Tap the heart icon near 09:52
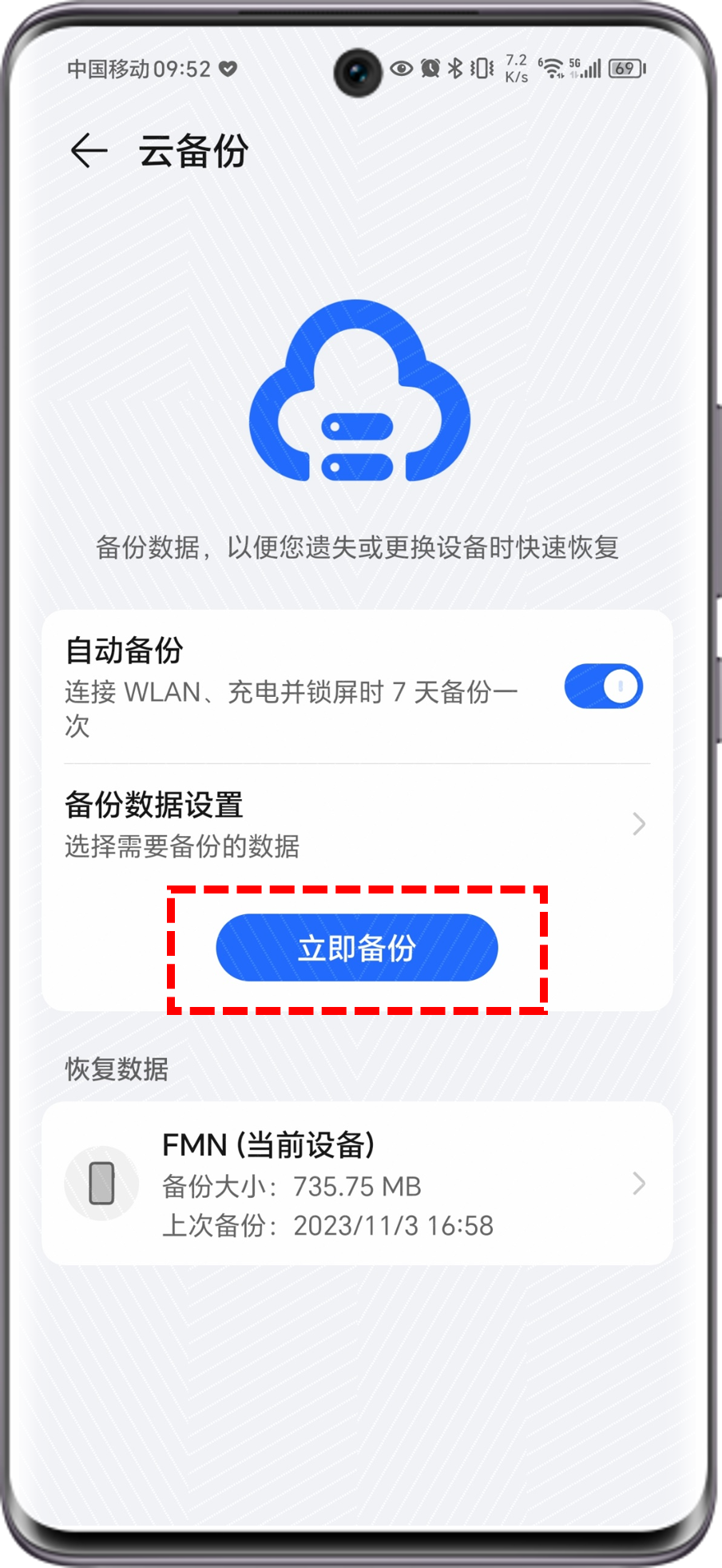The image size is (722, 1568). (228, 69)
